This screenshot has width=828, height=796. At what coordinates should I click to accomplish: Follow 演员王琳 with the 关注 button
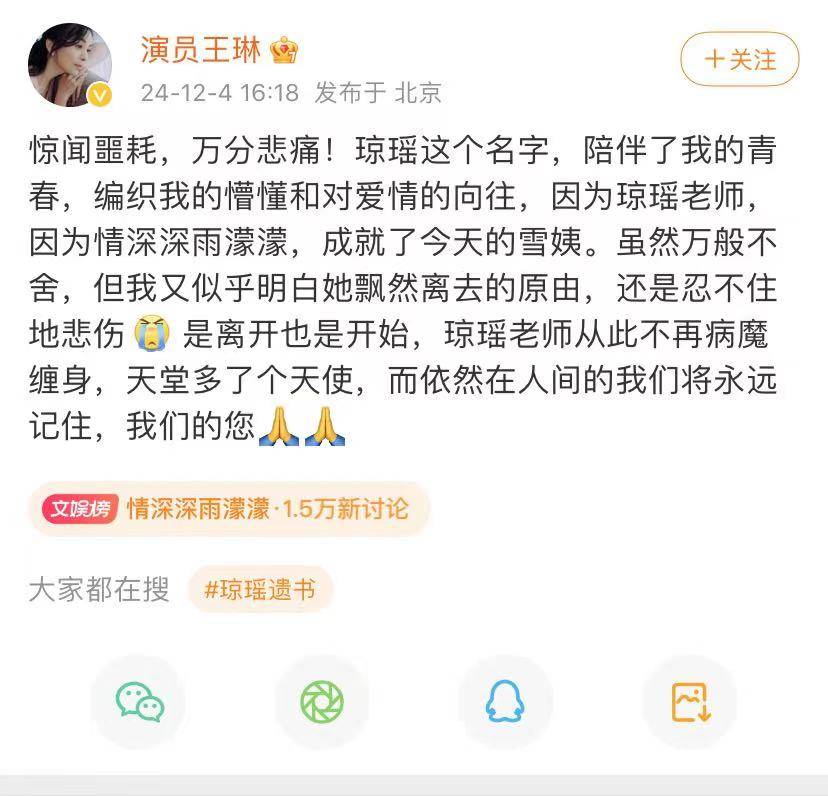pos(740,60)
